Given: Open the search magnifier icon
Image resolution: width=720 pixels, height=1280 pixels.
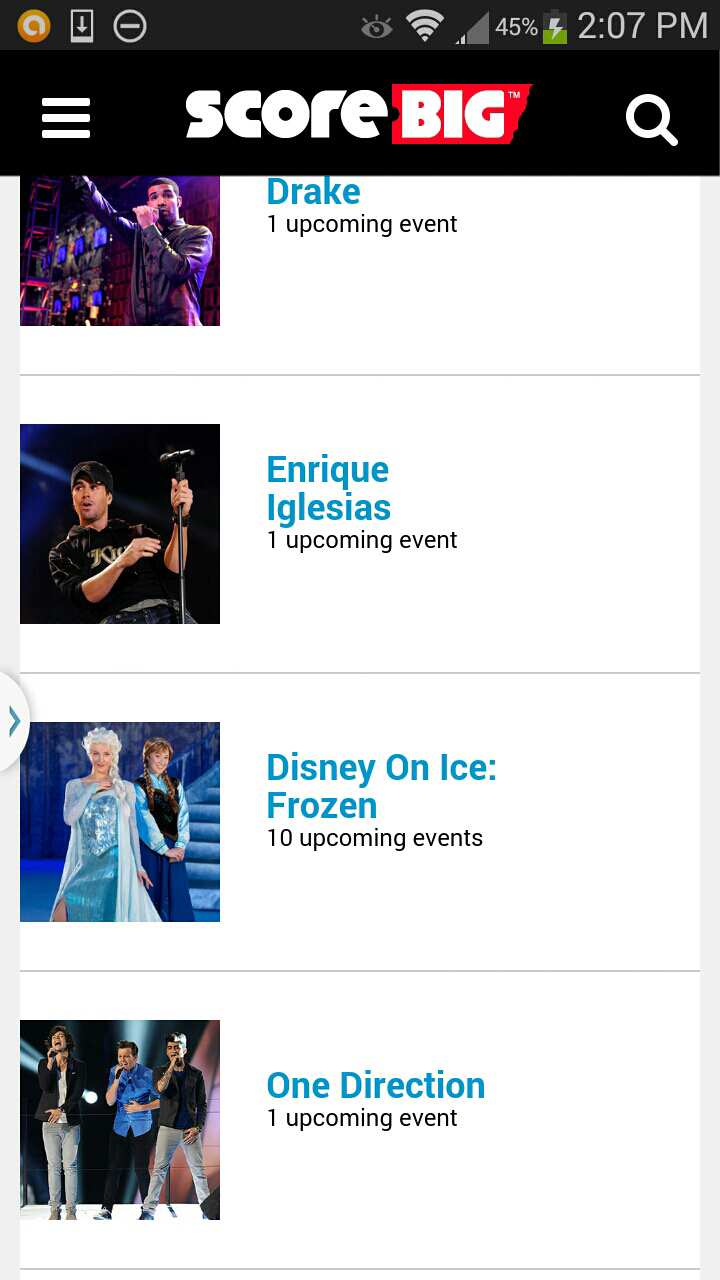Looking at the screenshot, I should tap(651, 120).
